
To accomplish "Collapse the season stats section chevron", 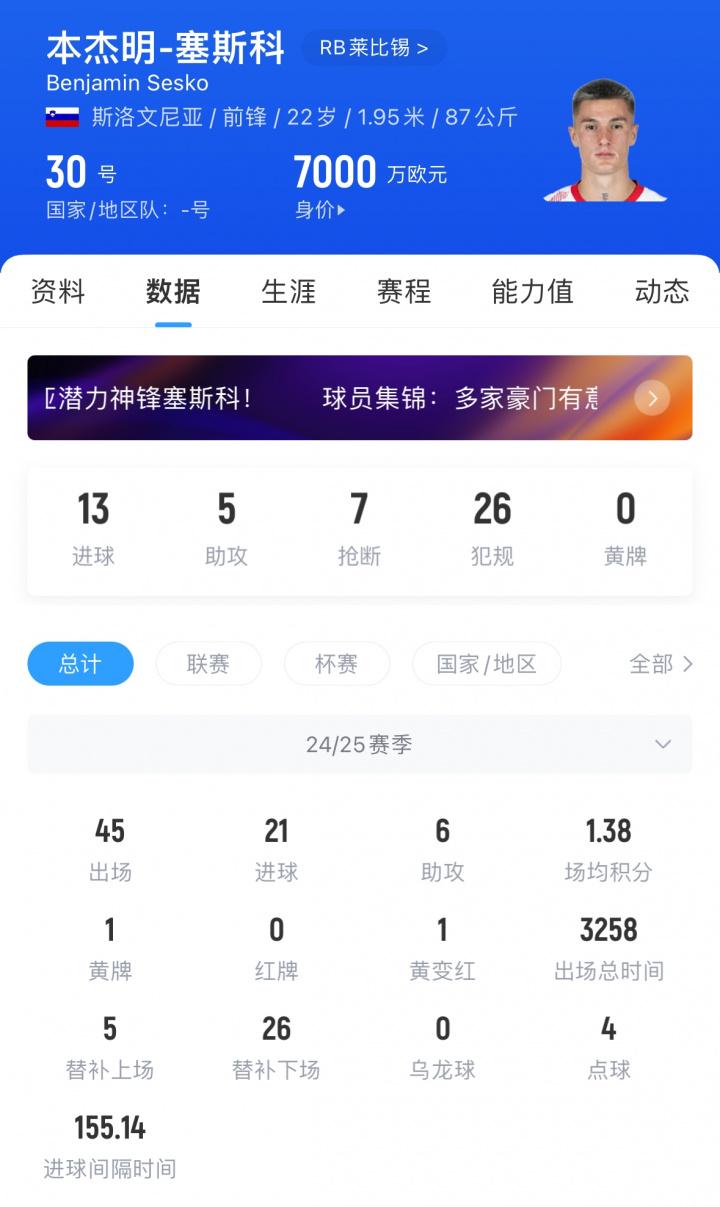I will click(662, 744).
